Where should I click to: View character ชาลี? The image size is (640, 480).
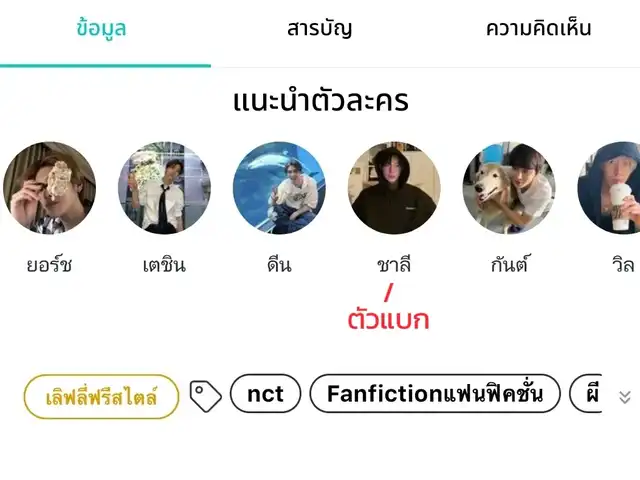394,188
